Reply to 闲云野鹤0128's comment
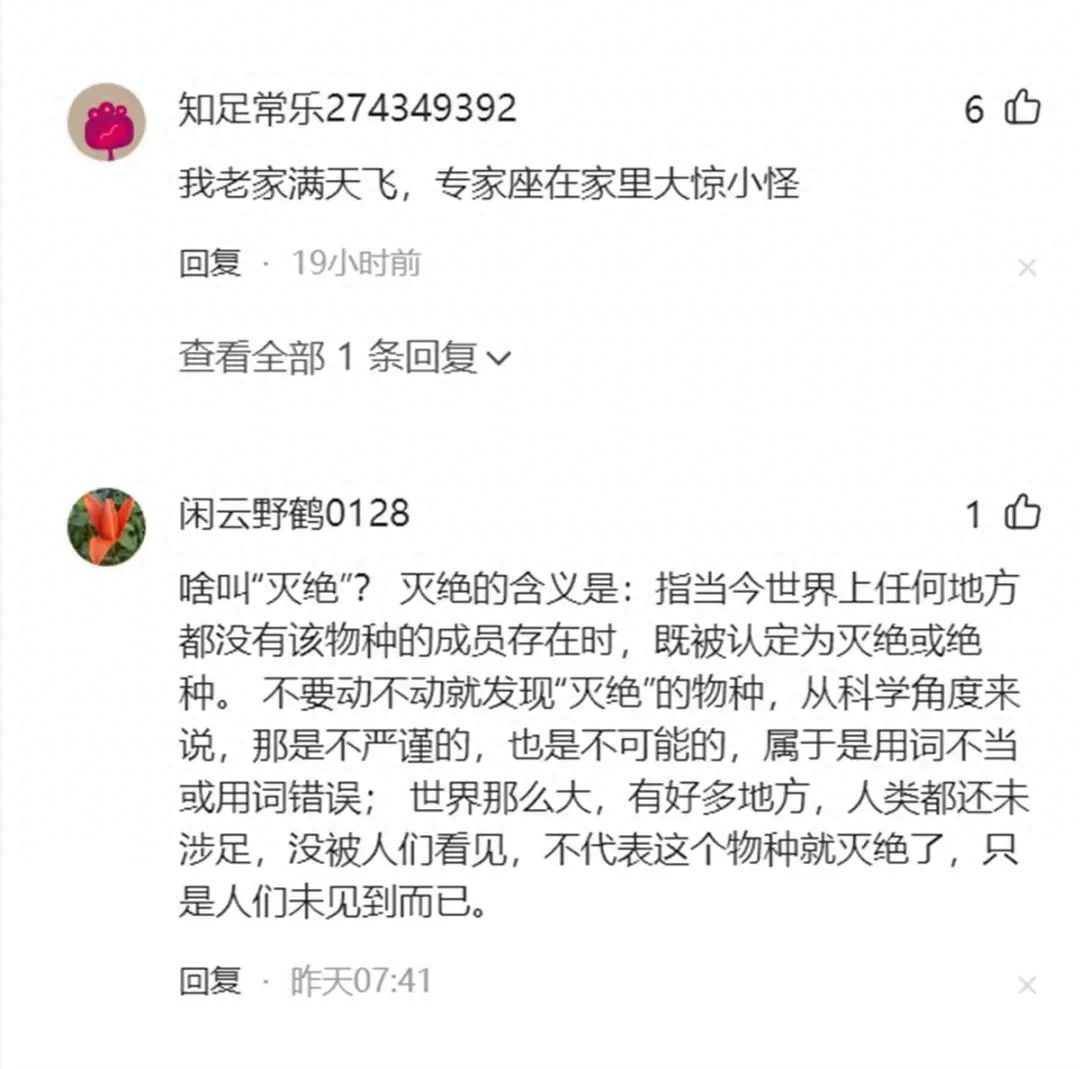The width and height of the screenshot is (1080, 1069). click(210, 980)
